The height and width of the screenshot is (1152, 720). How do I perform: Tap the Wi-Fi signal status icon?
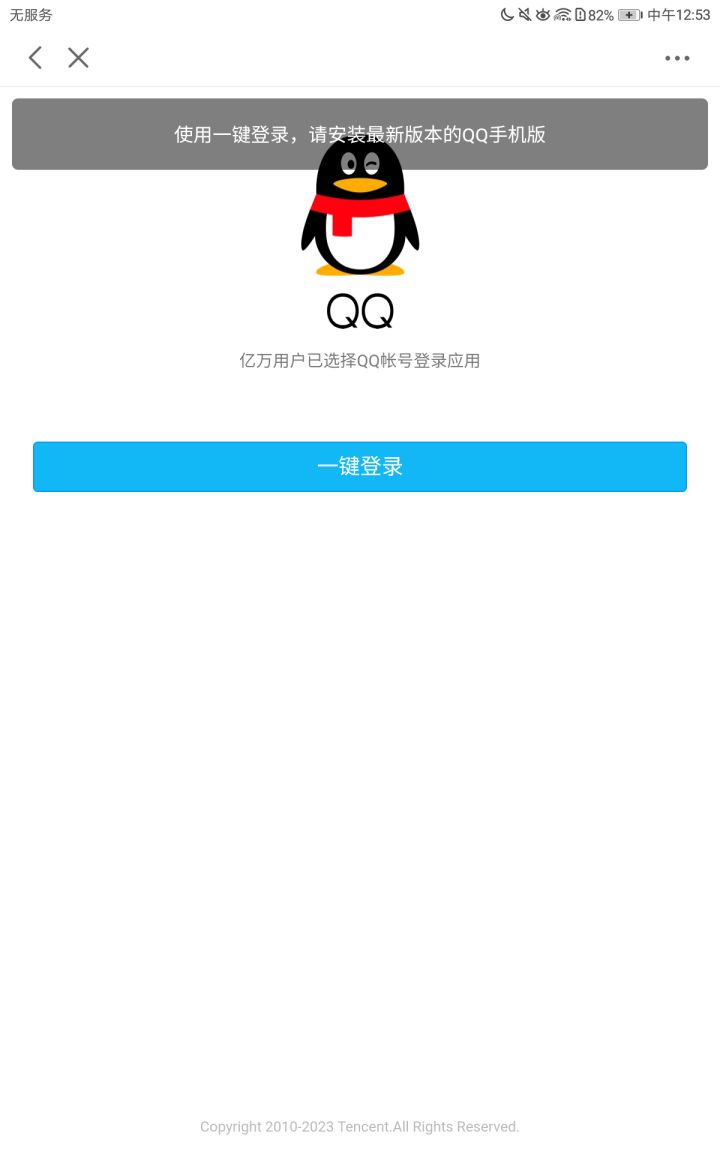tap(562, 14)
